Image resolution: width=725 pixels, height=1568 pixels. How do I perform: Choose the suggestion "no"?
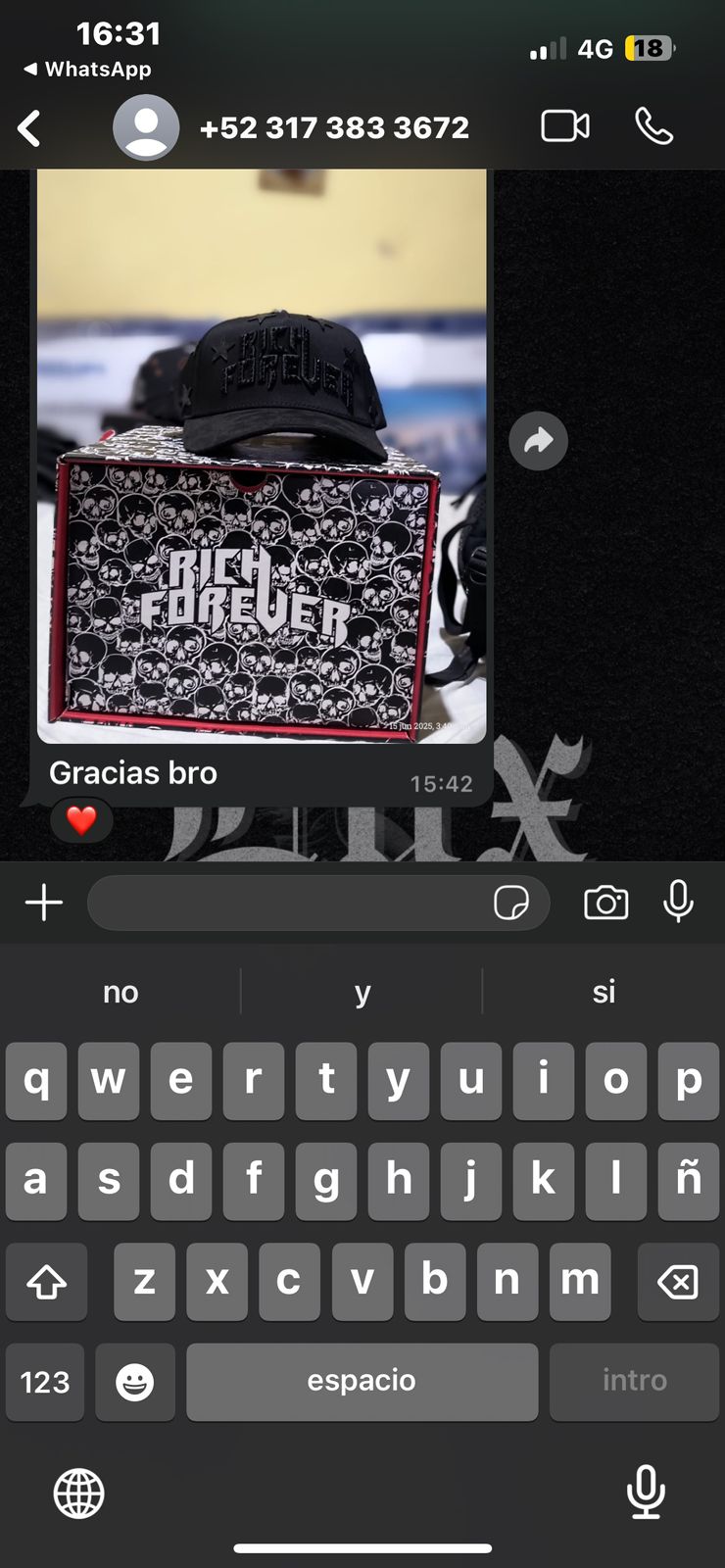121,992
